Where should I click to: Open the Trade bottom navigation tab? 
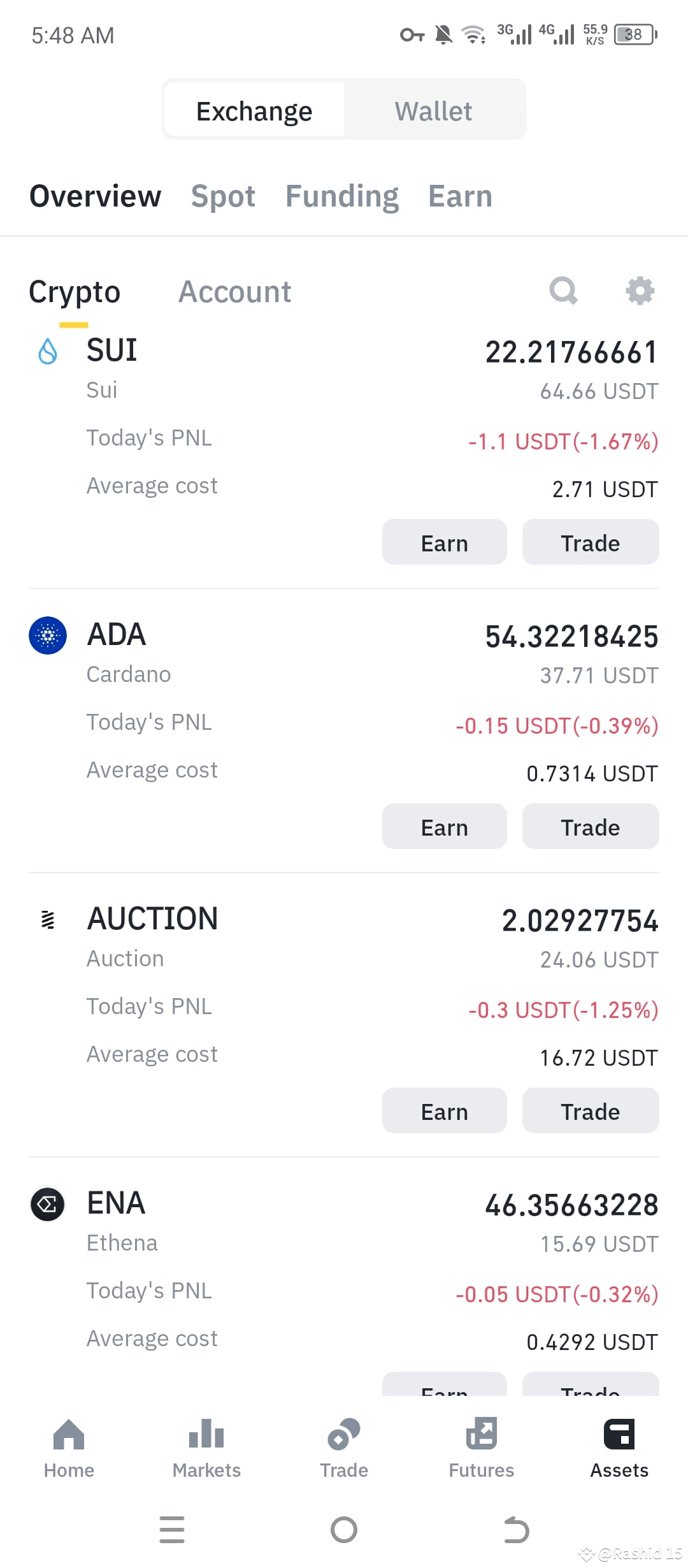[x=344, y=1449]
